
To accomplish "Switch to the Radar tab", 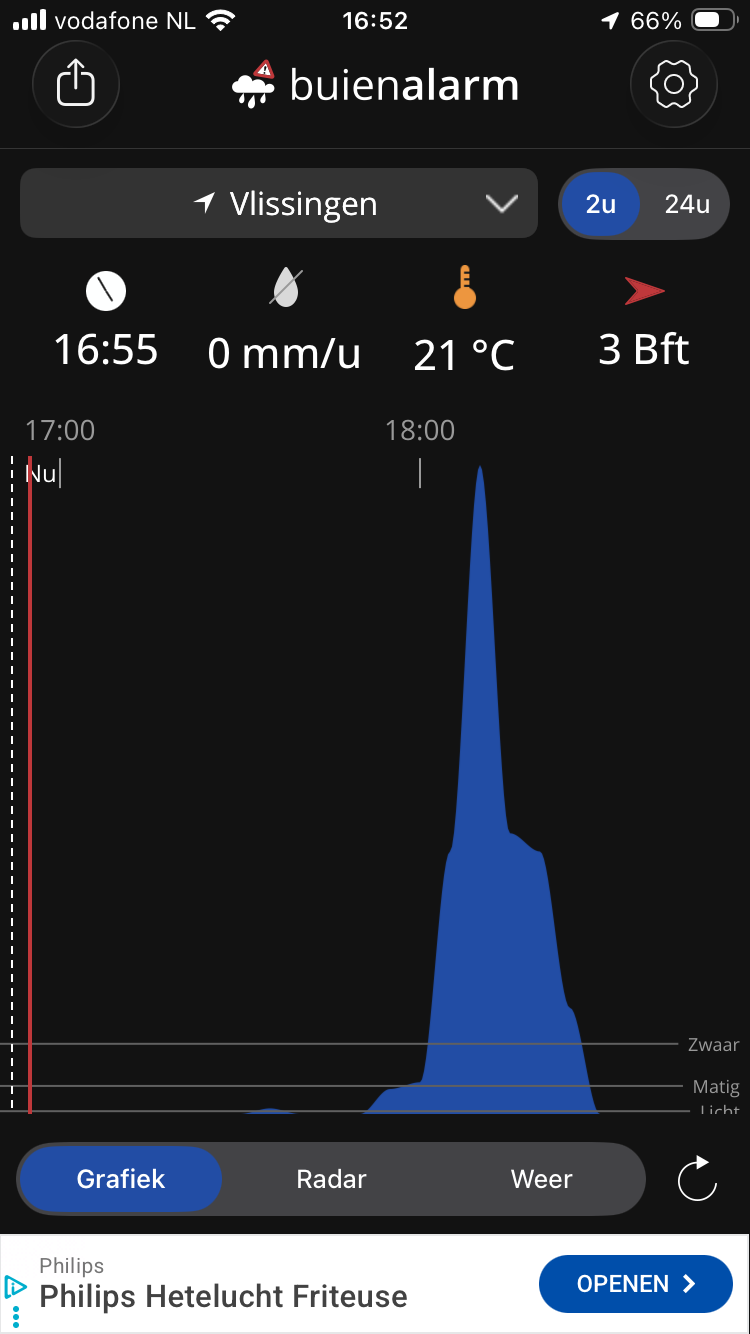I will tap(332, 1179).
